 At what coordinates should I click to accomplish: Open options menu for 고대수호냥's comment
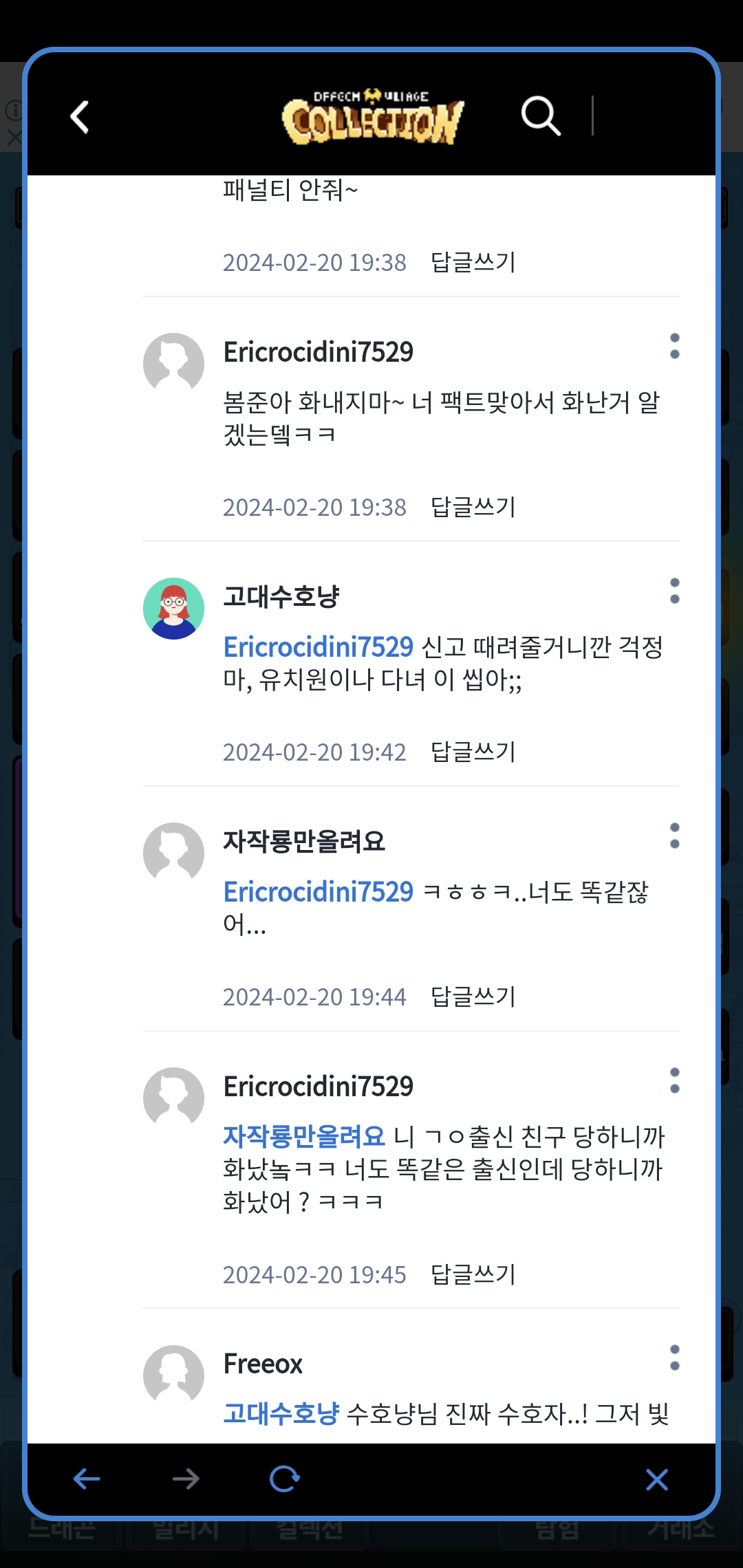(674, 591)
